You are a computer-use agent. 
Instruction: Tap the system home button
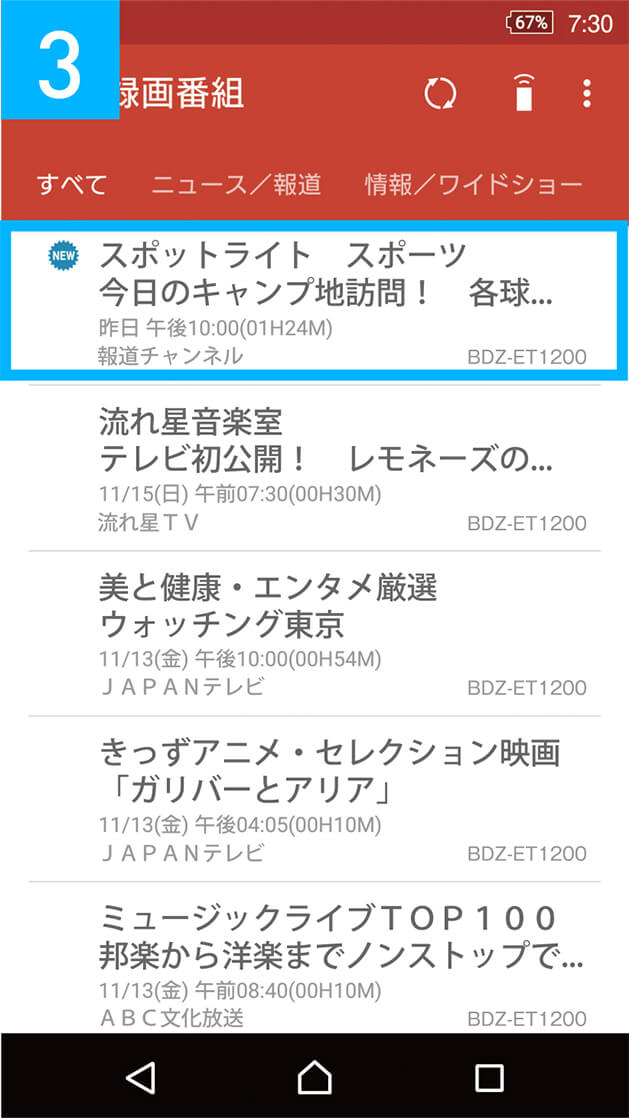coord(314,1077)
